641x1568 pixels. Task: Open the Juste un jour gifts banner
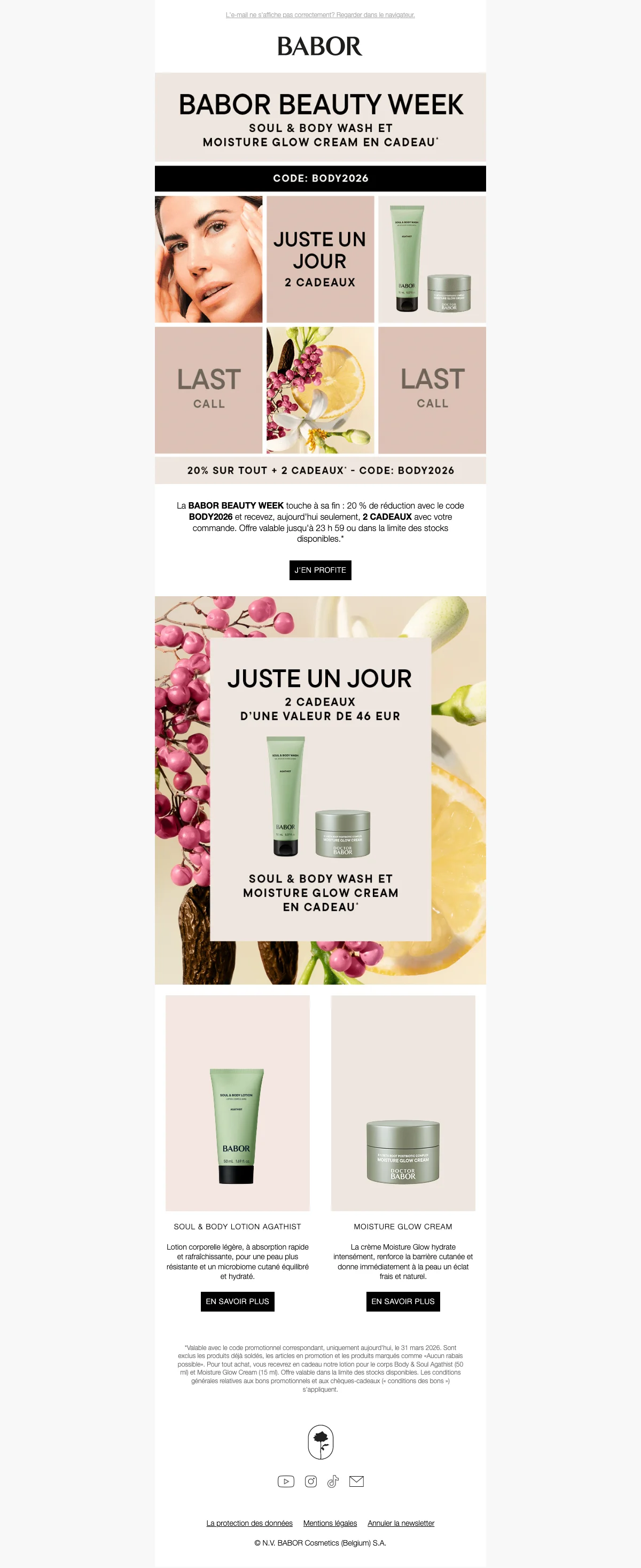coord(320,790)
